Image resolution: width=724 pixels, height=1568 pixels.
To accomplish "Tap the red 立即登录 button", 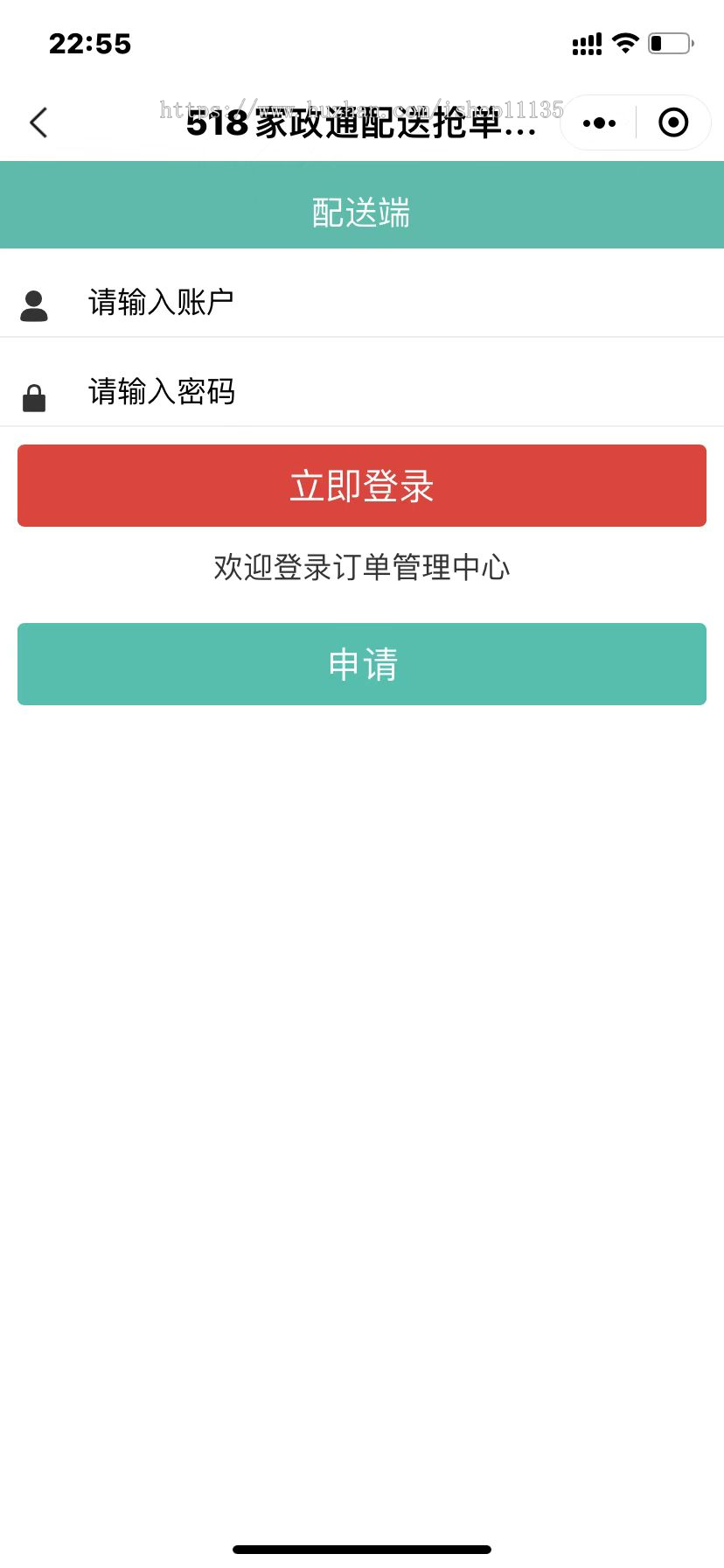I will click(x=362, y=486).
